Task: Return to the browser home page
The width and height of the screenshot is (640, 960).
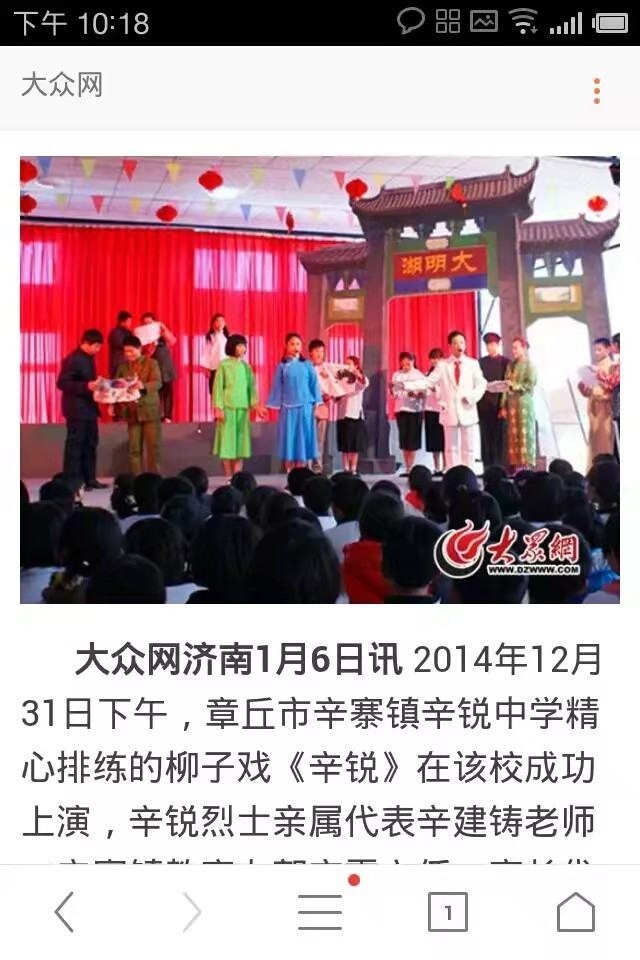Action: 575,912
